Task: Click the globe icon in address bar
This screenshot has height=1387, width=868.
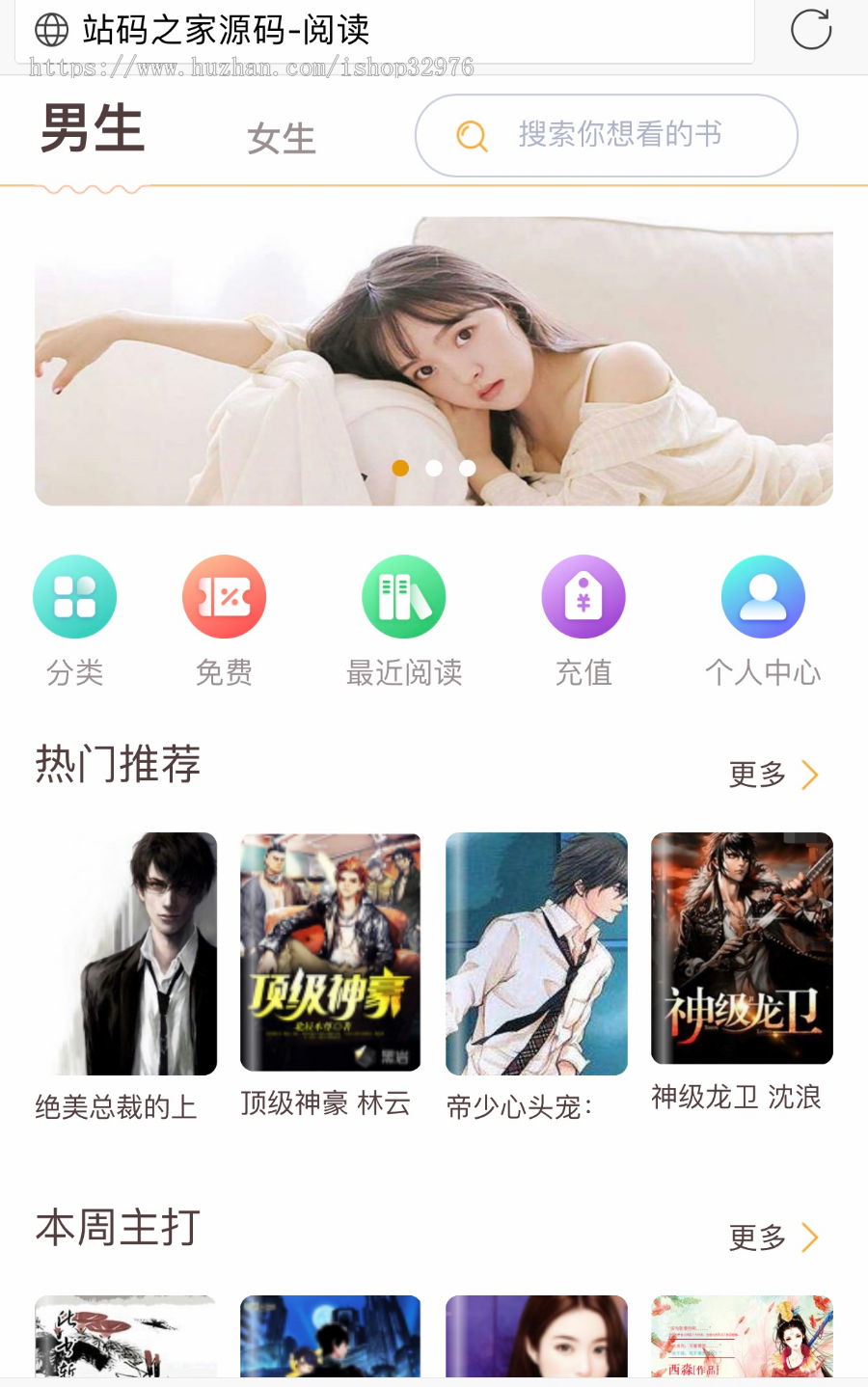Action: (x=46, y=29)
